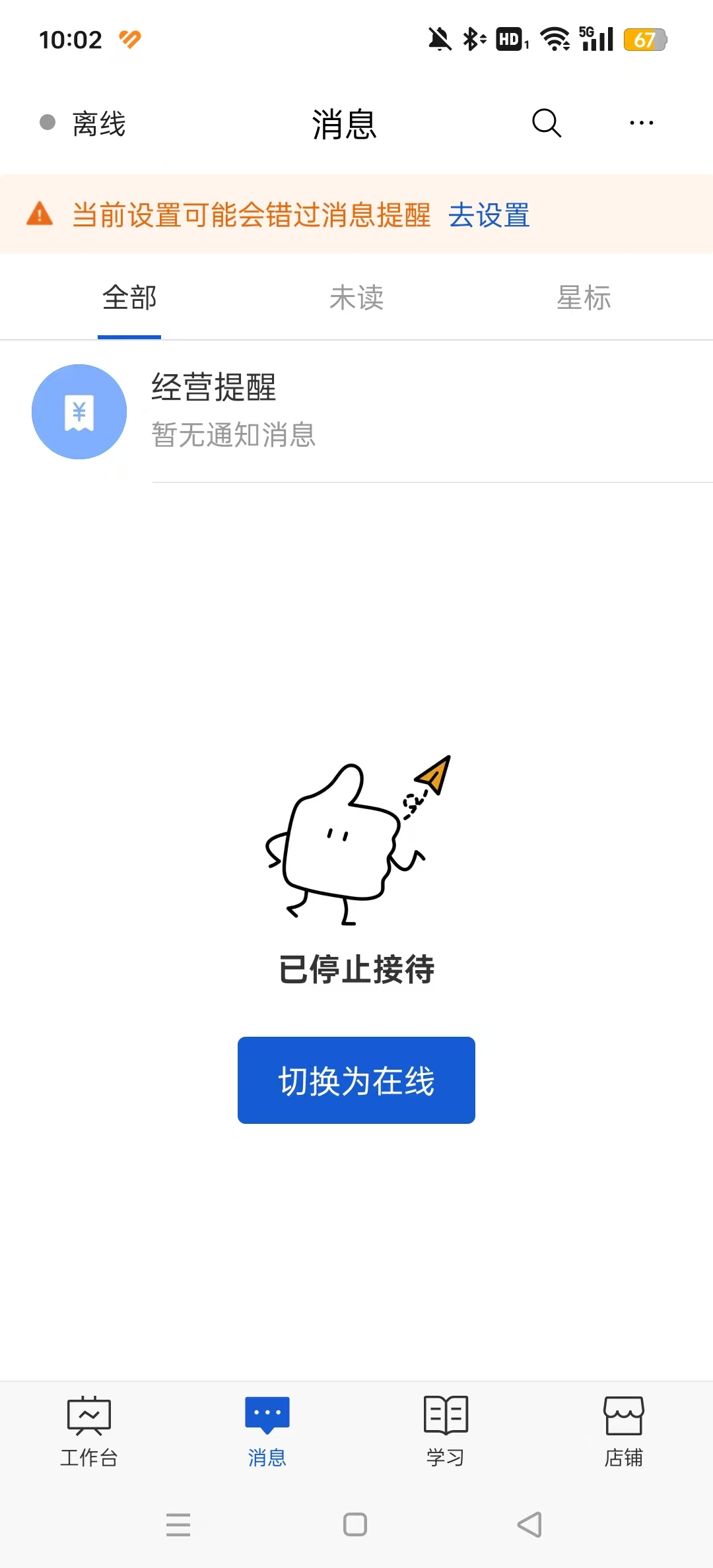Image resolution: width=713 pixels, height=1568 pixels.
Task: Switch to the 星标 tab
Action: (x=584, y=298)
